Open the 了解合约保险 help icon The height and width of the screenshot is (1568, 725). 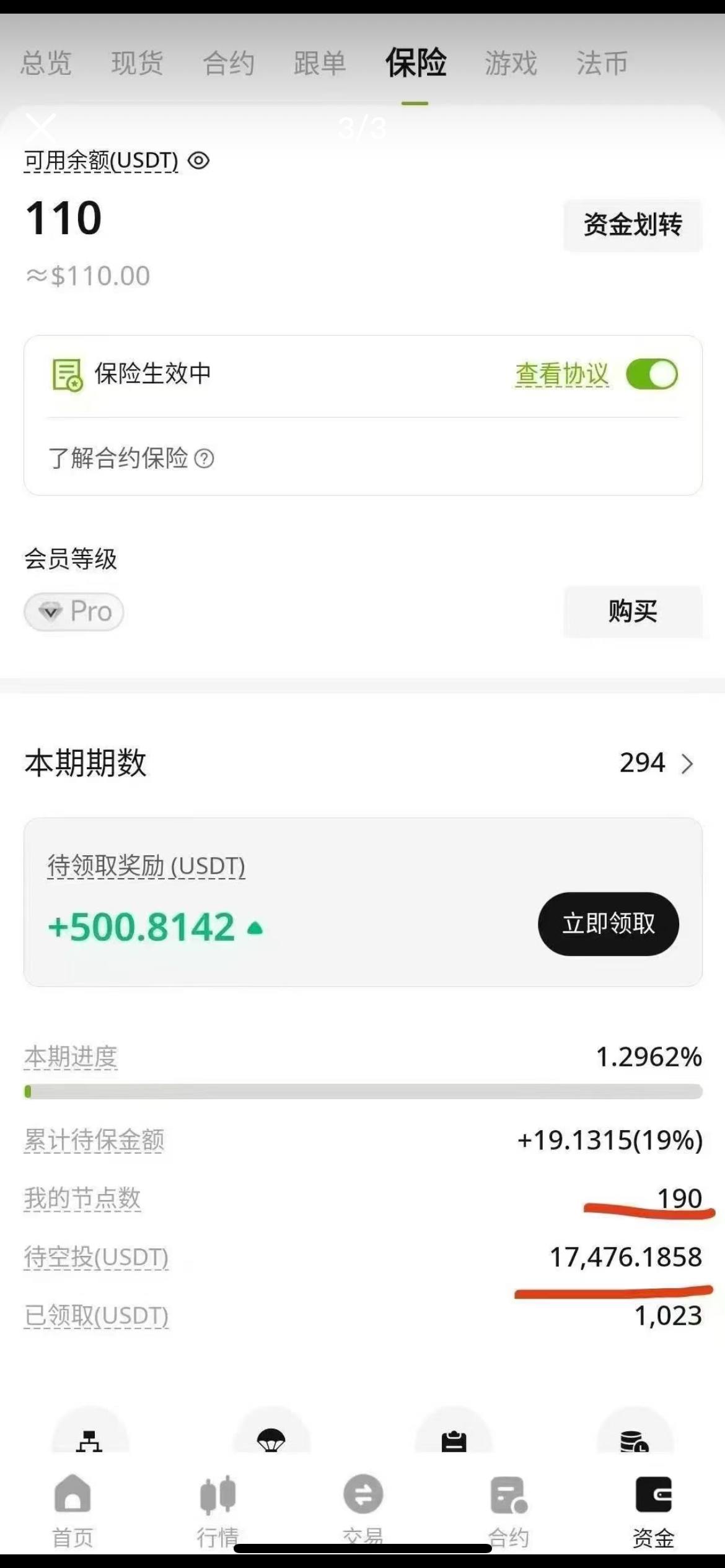204,459
